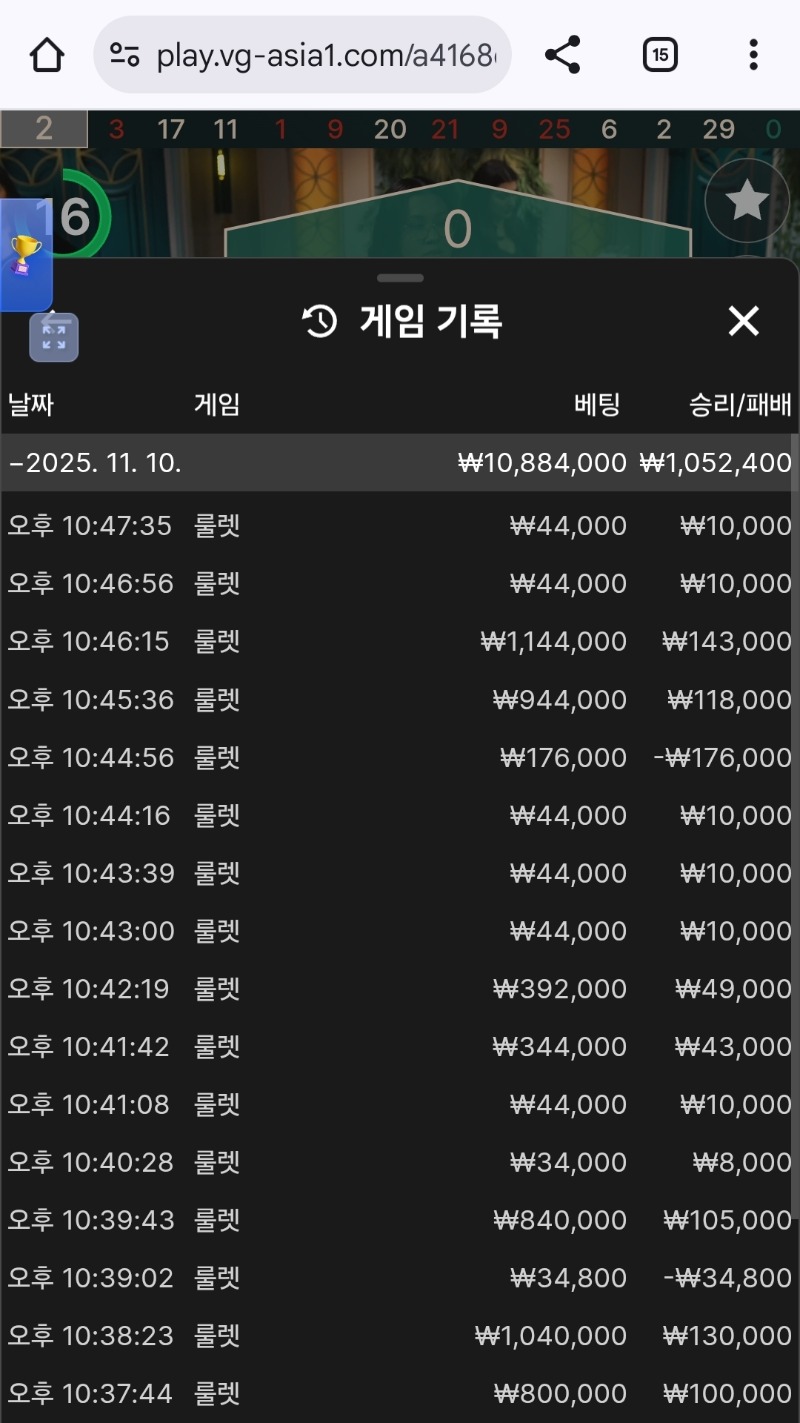Select the 2025. 11. 10 summary row
The width and height of the screenshot is (800, 1423).
(x=400, y=462)
